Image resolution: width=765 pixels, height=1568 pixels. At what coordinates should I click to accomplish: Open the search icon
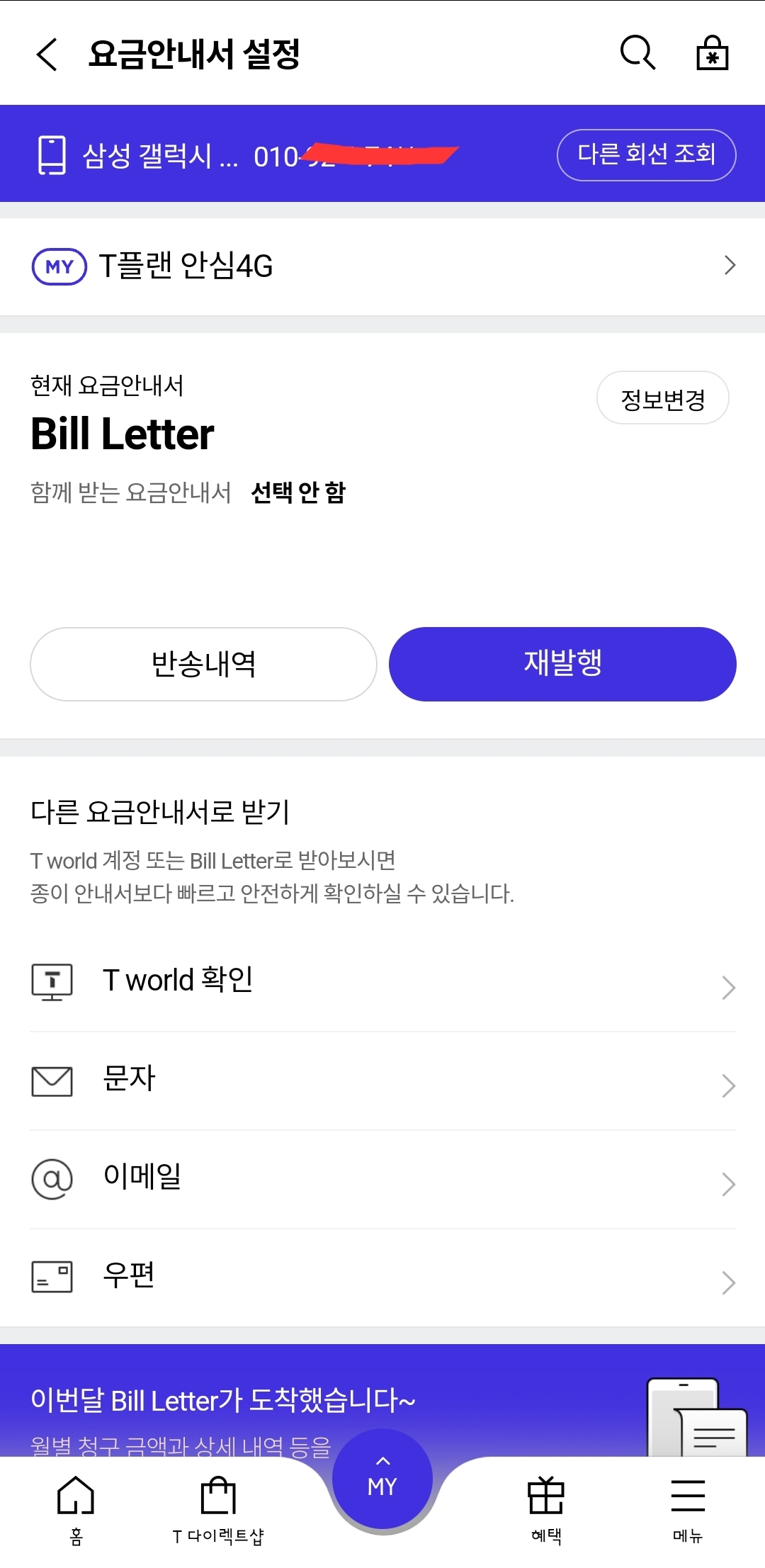(x=637, y=53)
